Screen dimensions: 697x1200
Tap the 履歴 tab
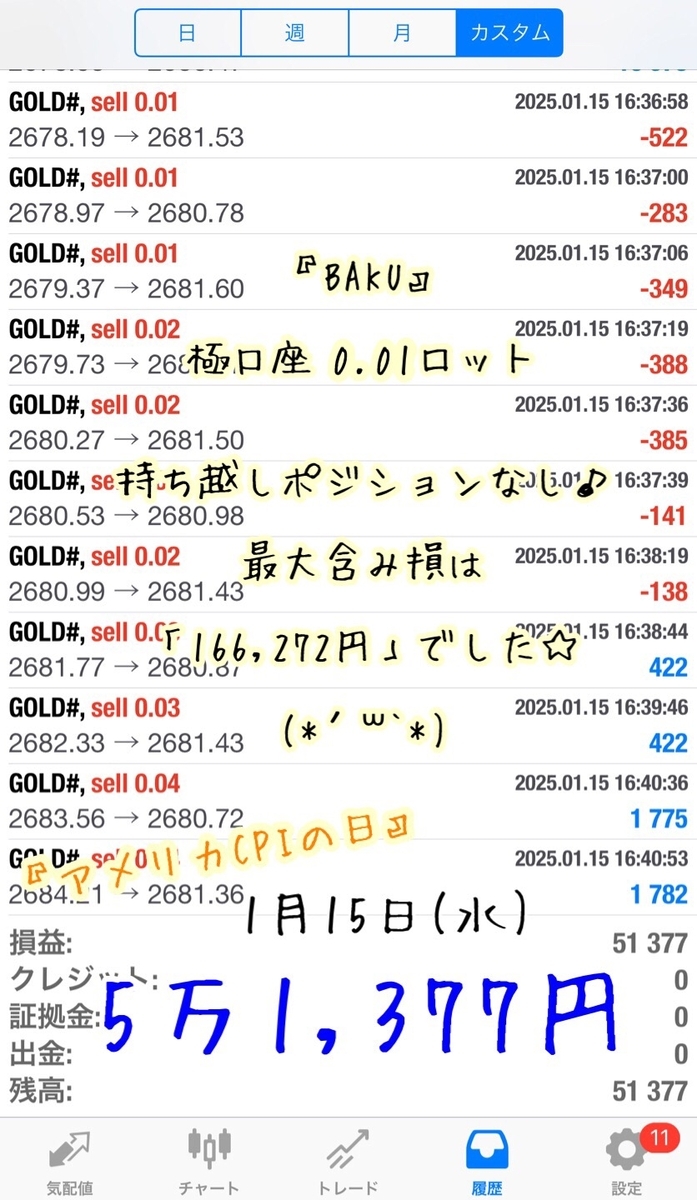click(x=487, y=1160)
